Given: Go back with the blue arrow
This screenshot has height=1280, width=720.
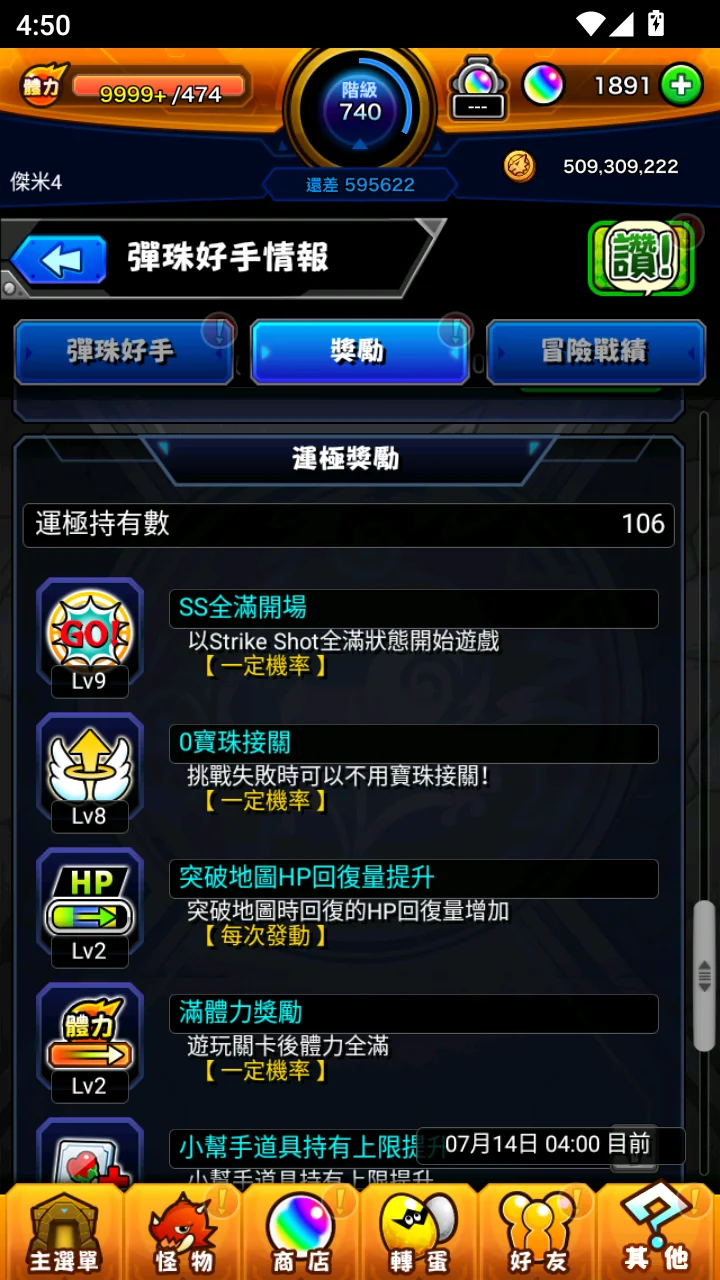Looking at the screenshot, I should click(60, 260).
